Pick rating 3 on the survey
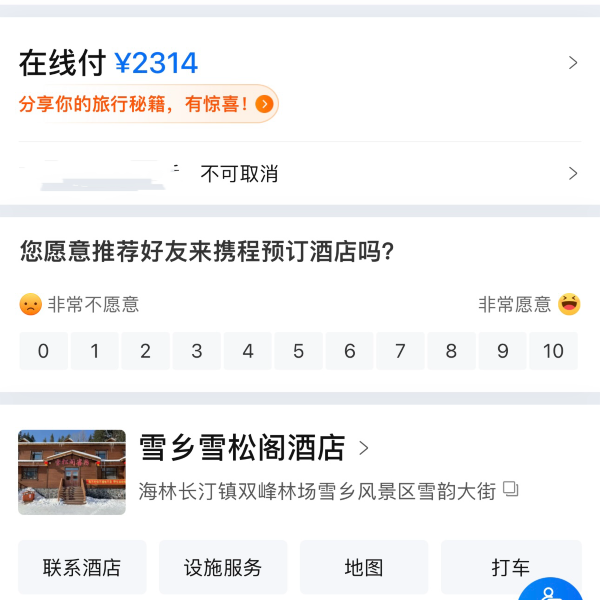The image size is (600, 600). 197,351
